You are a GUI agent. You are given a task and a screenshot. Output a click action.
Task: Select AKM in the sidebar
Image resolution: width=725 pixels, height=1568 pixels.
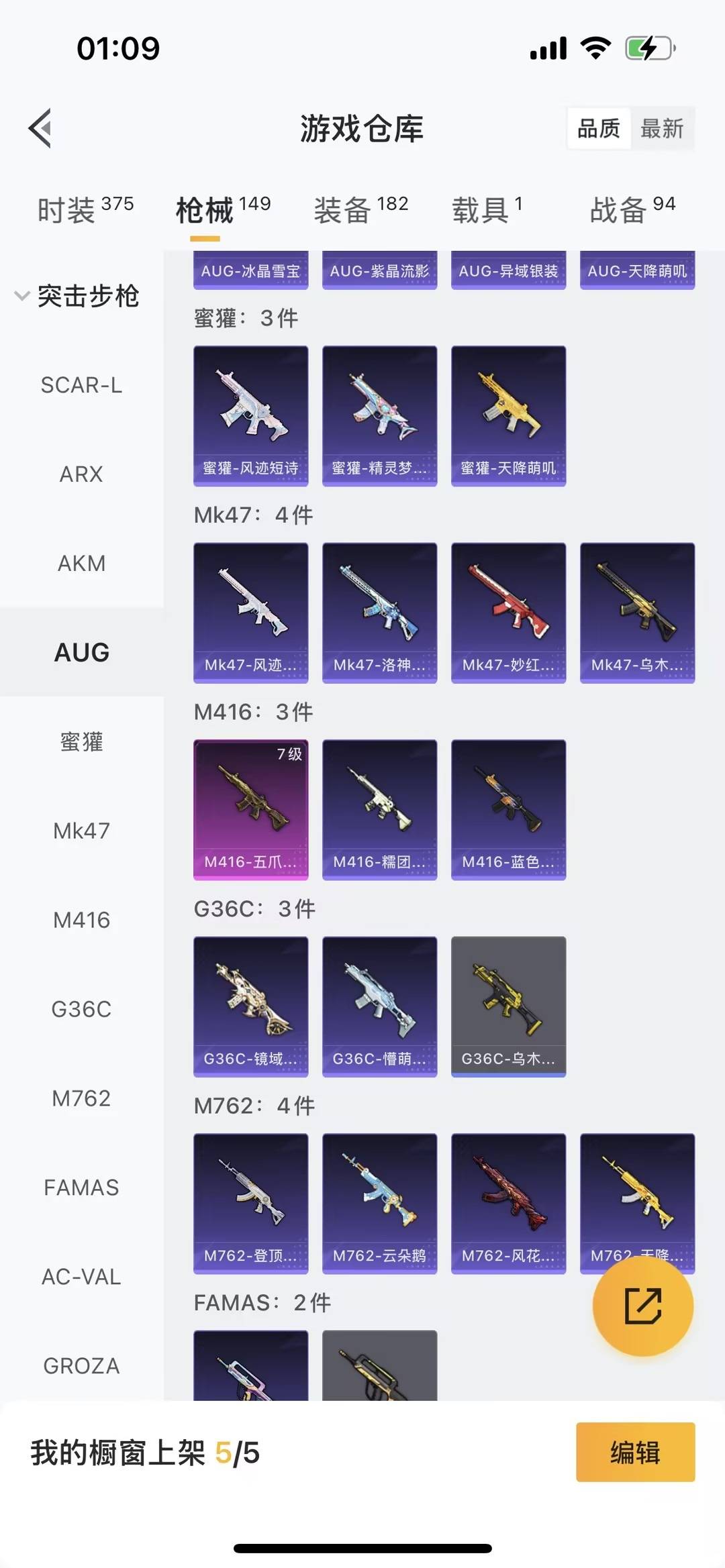(x=81, y=564)
